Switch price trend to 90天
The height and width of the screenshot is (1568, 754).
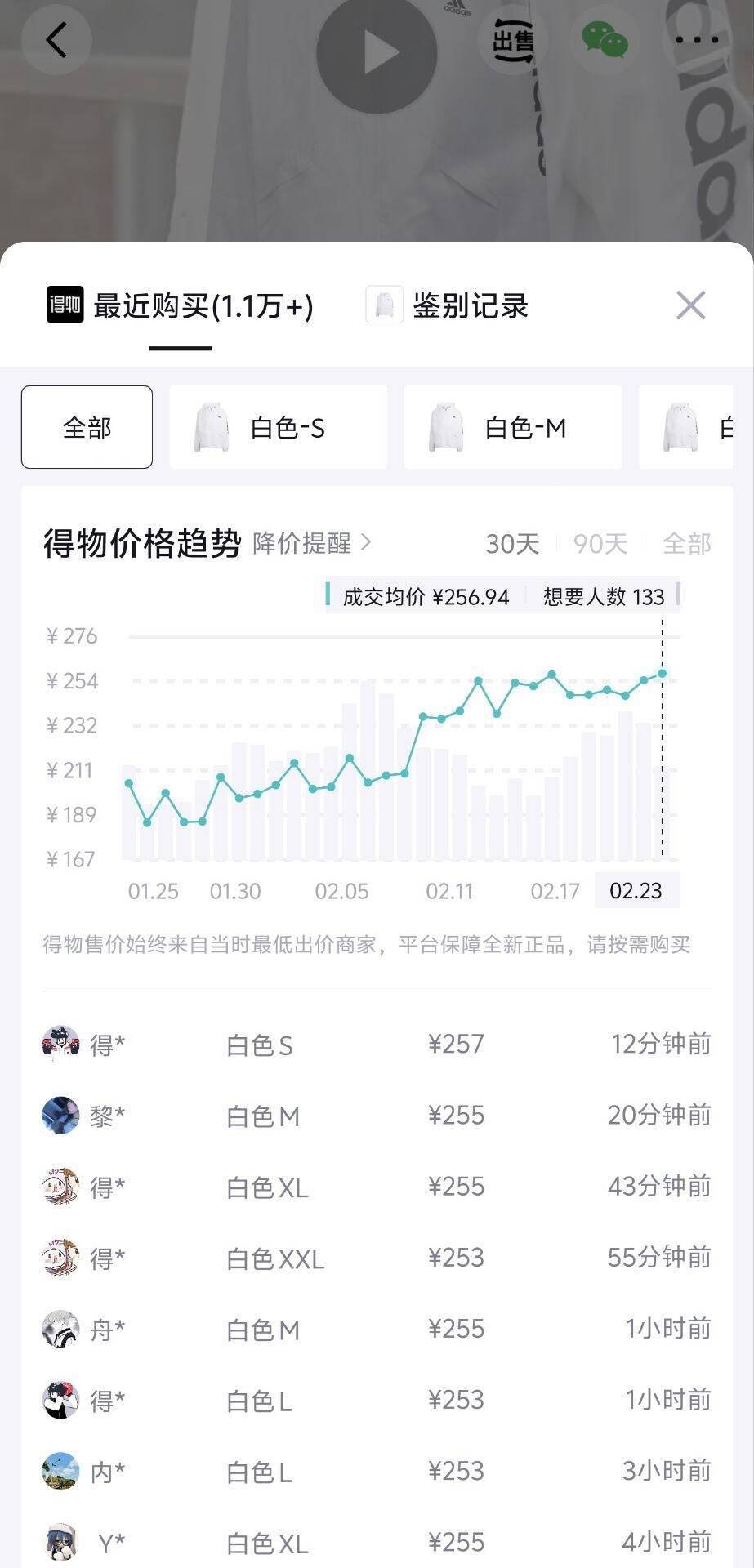(600, 544)
